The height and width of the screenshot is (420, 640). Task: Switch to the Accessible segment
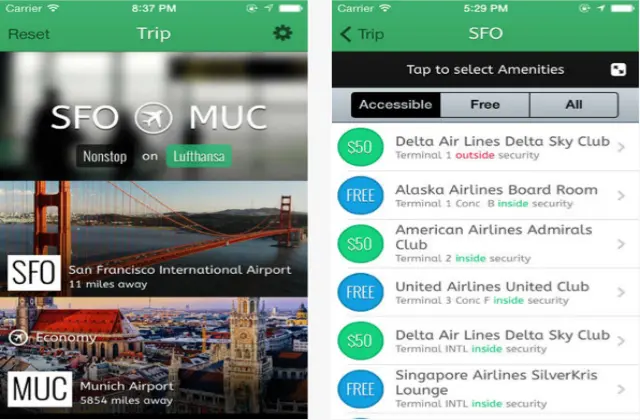[x=396, y=104]
